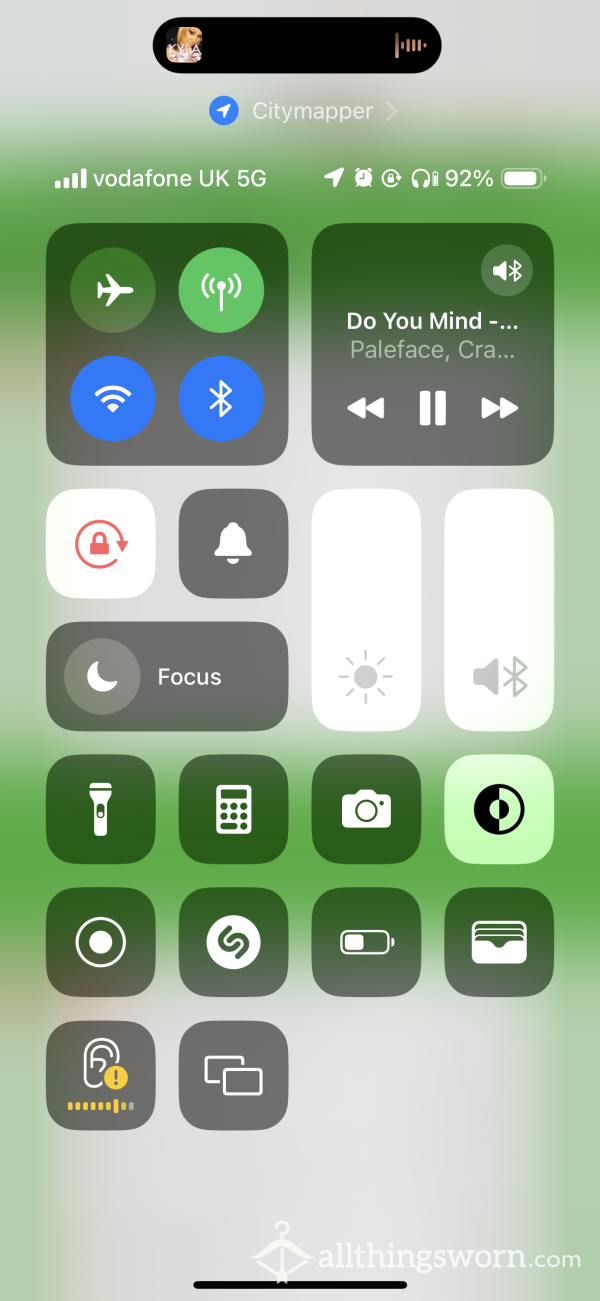Start a screen recording

(101, 942)
